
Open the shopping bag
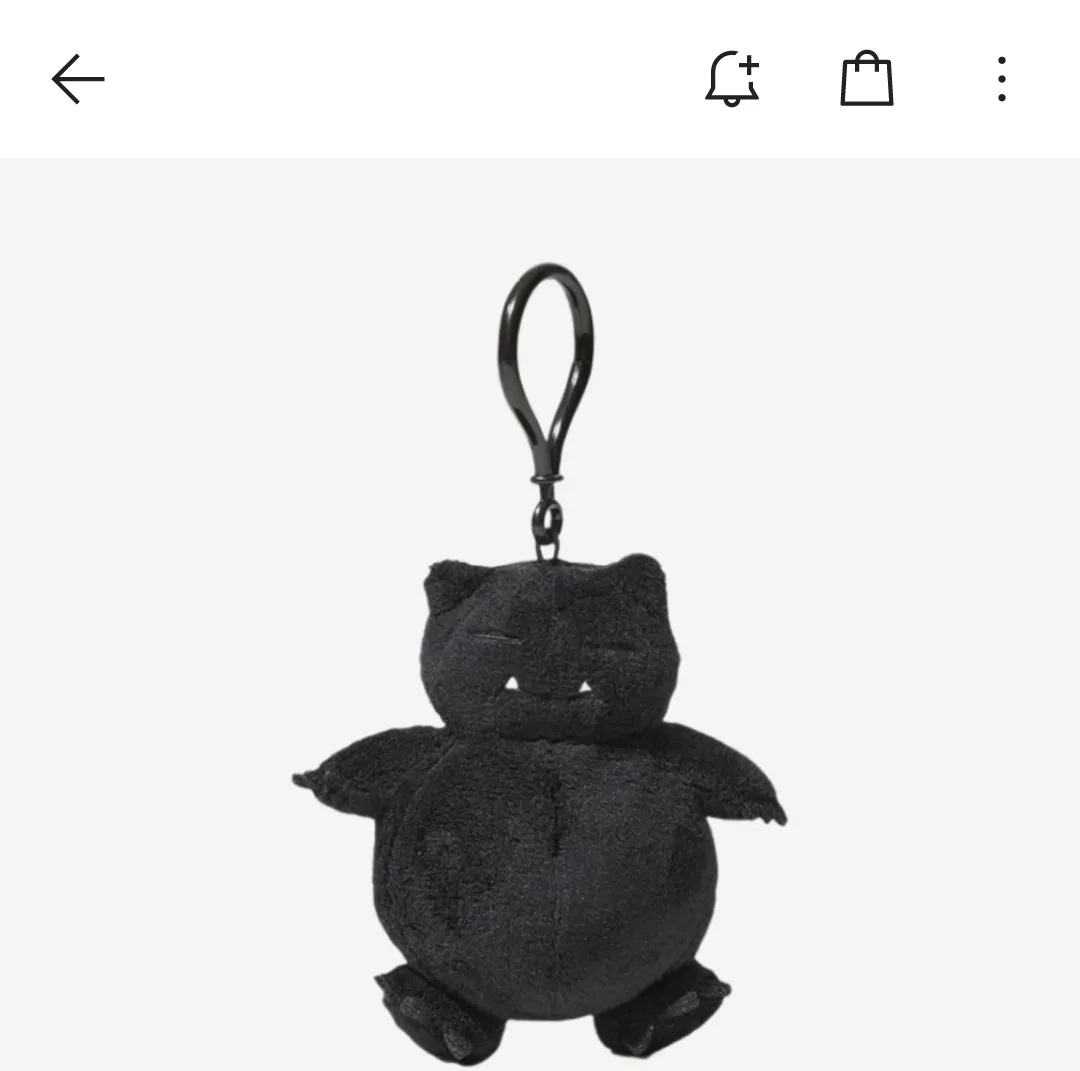click(866, 79)
